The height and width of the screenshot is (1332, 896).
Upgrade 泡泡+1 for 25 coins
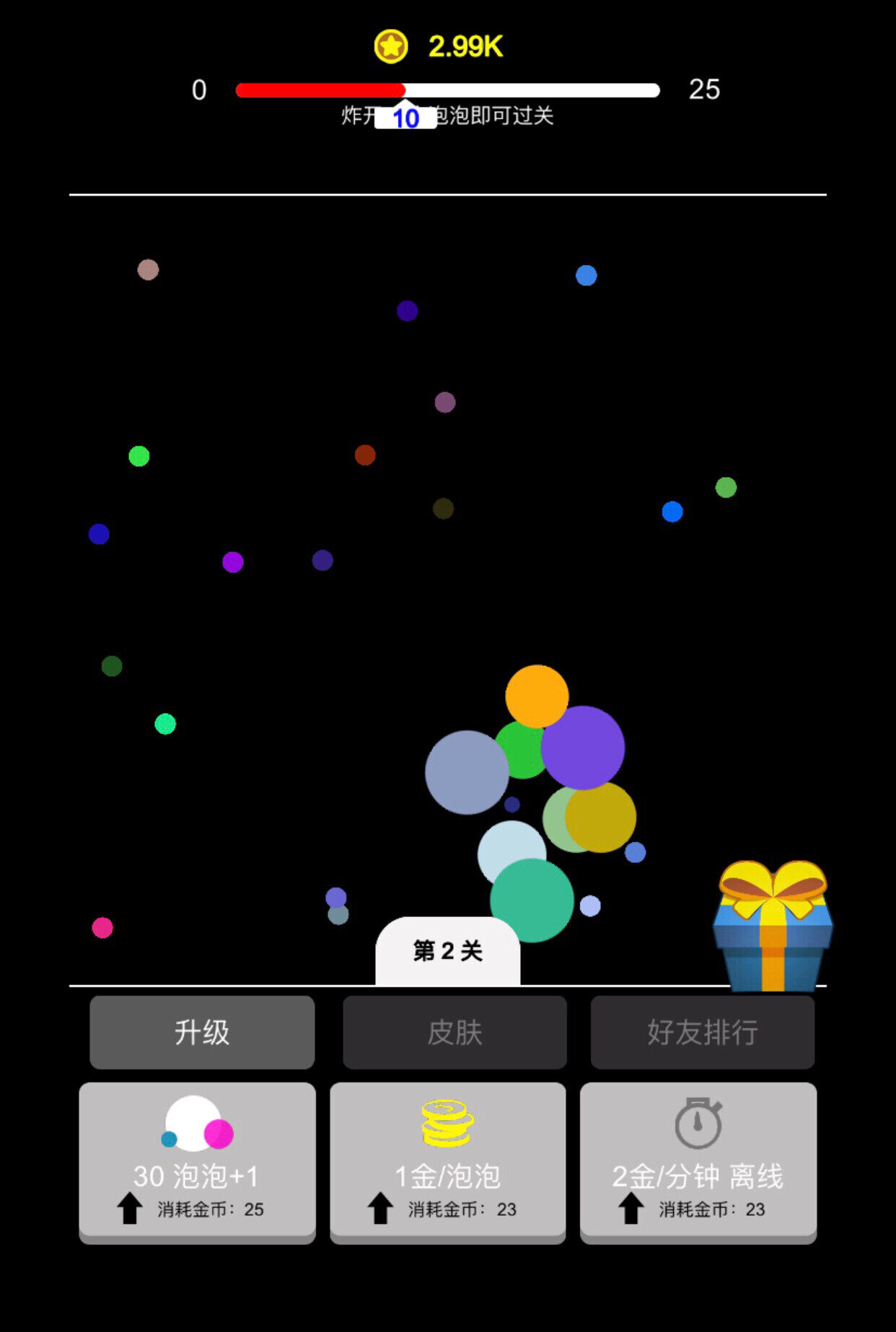[x=197, y=1161]
